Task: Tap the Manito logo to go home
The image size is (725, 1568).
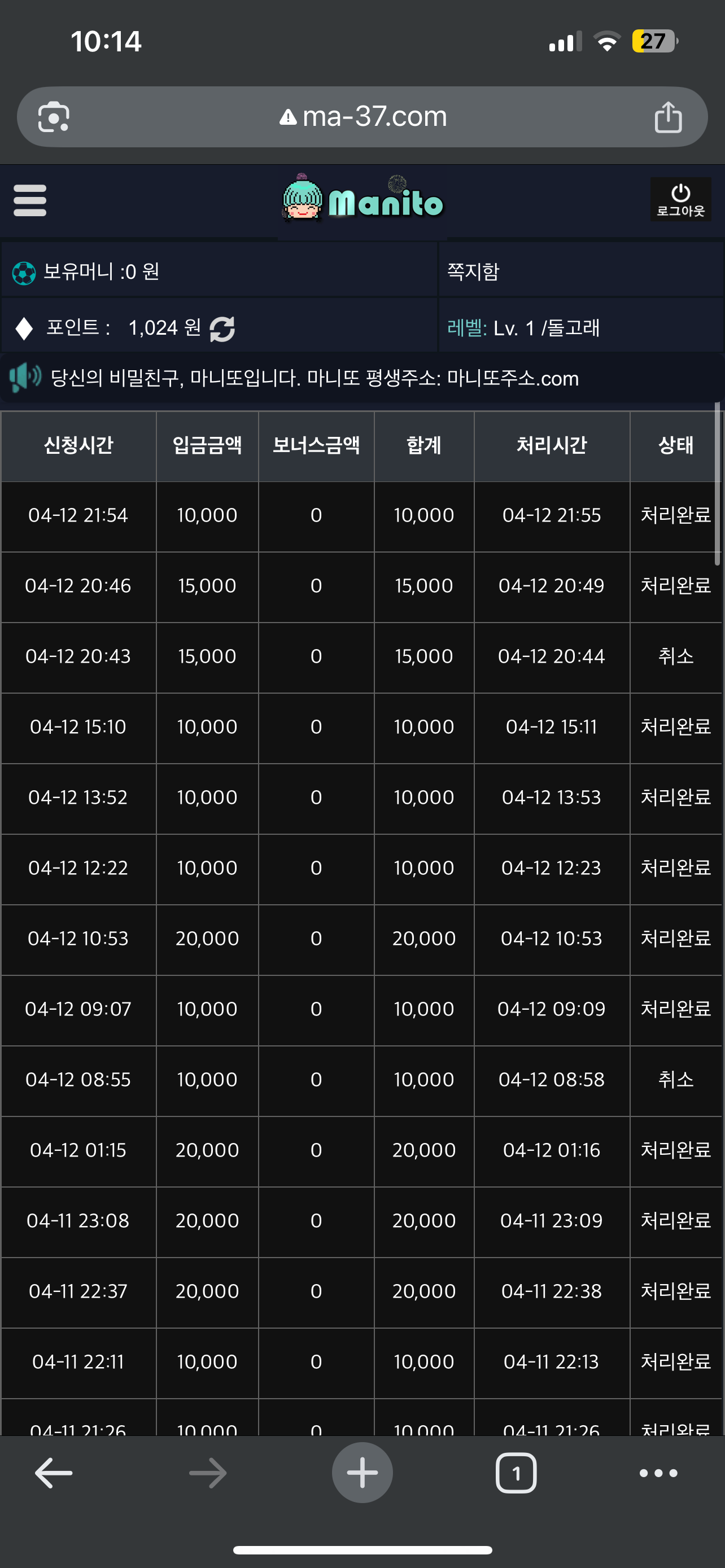Action: pyautogui.click(x=363, y=198)
